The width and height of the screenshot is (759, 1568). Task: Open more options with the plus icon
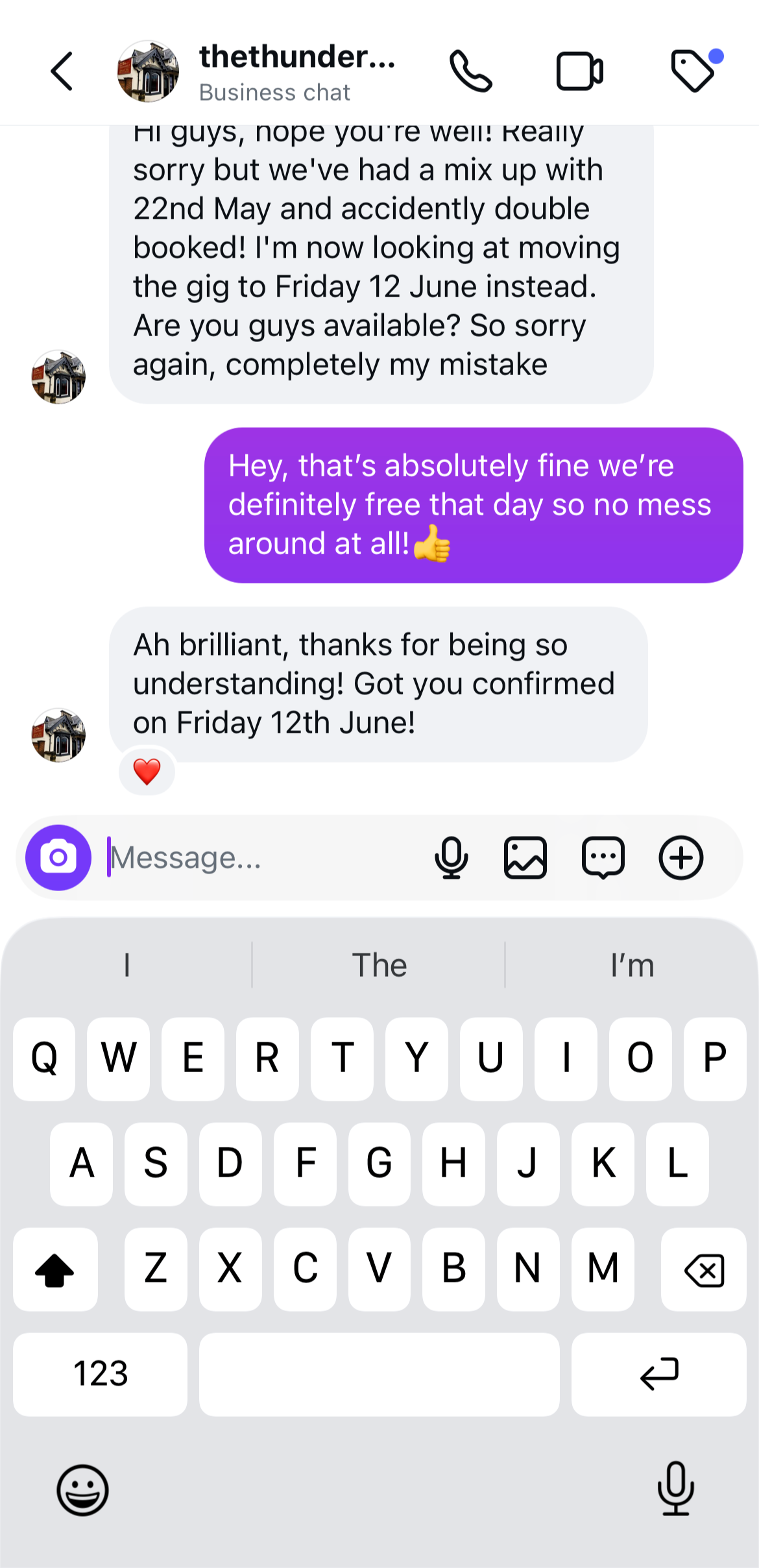(681, 857)
